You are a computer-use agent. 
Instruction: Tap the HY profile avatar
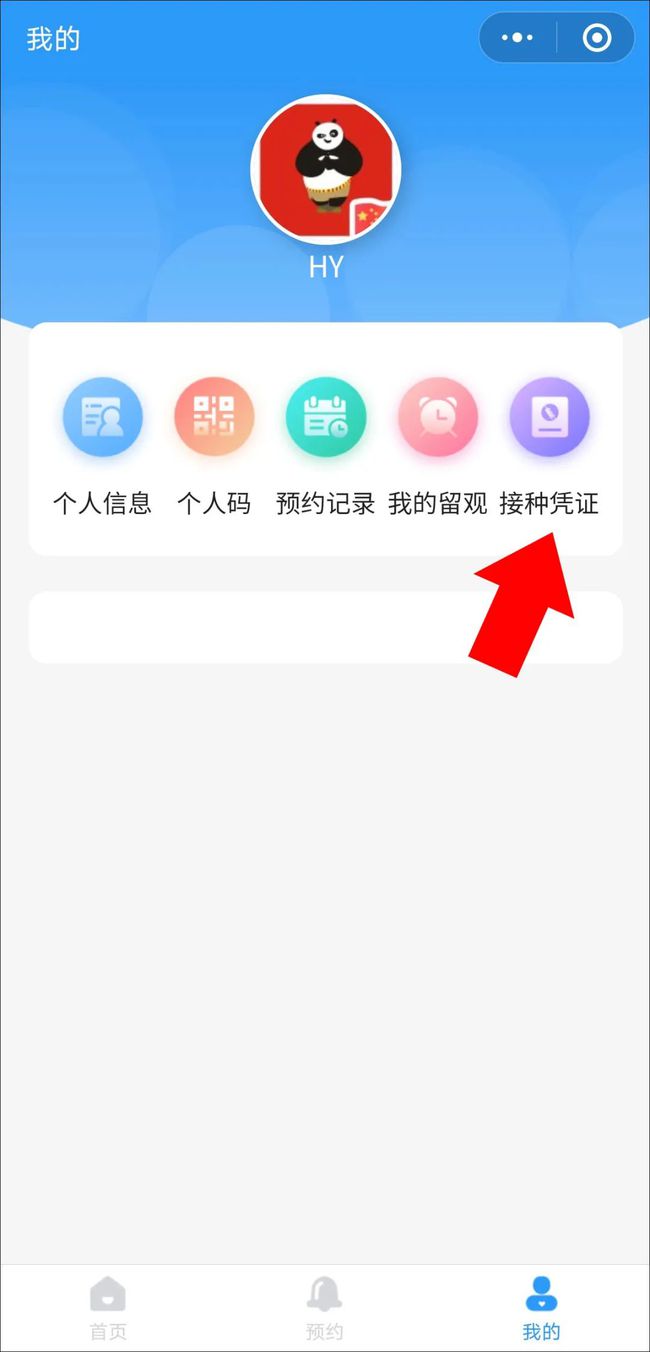(325, 169)
